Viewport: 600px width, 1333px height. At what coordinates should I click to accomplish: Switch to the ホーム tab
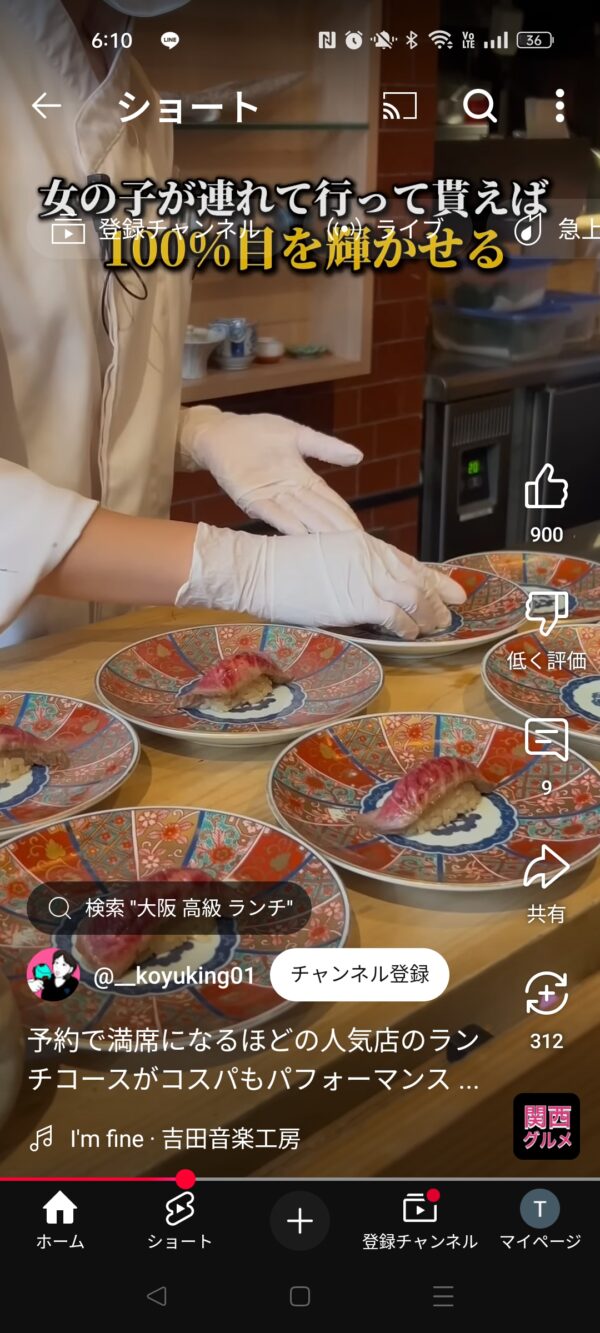coord(60,1220)
